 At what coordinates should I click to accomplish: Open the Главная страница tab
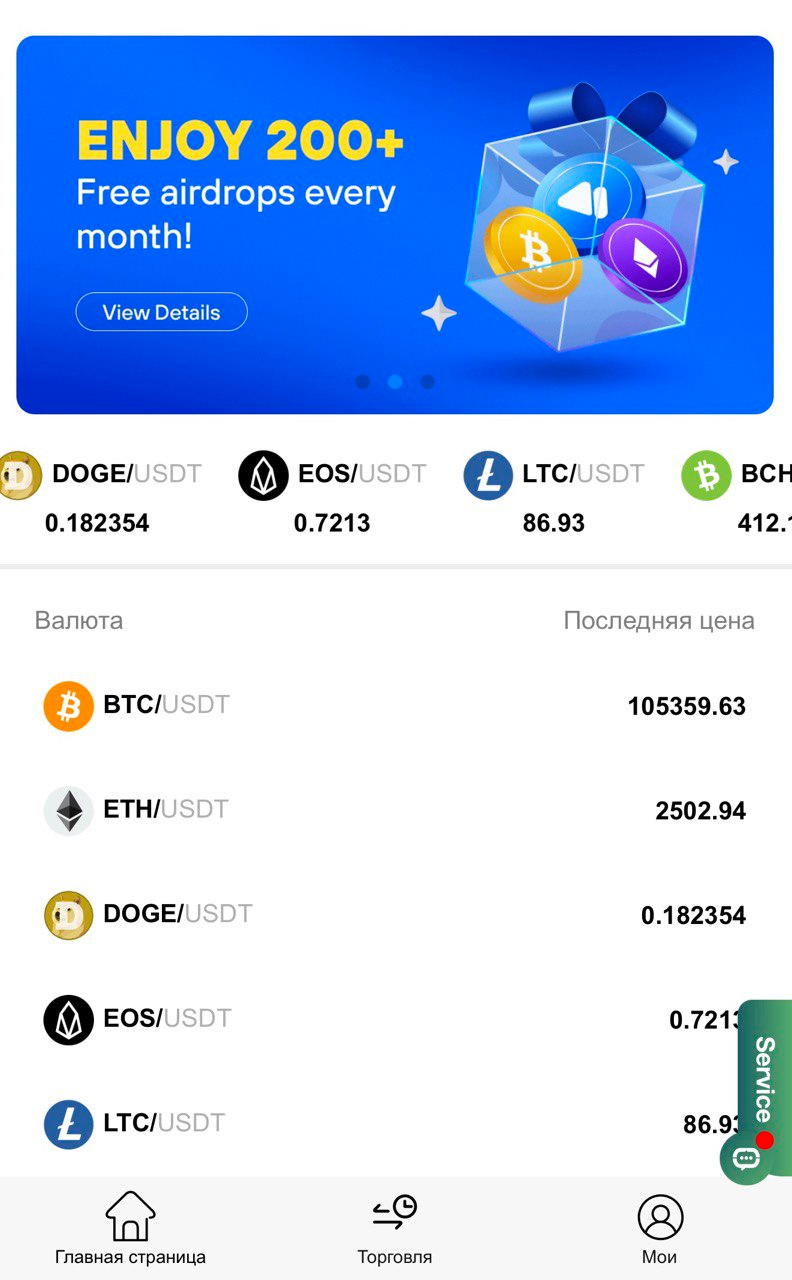click(x=130, y=1229)
